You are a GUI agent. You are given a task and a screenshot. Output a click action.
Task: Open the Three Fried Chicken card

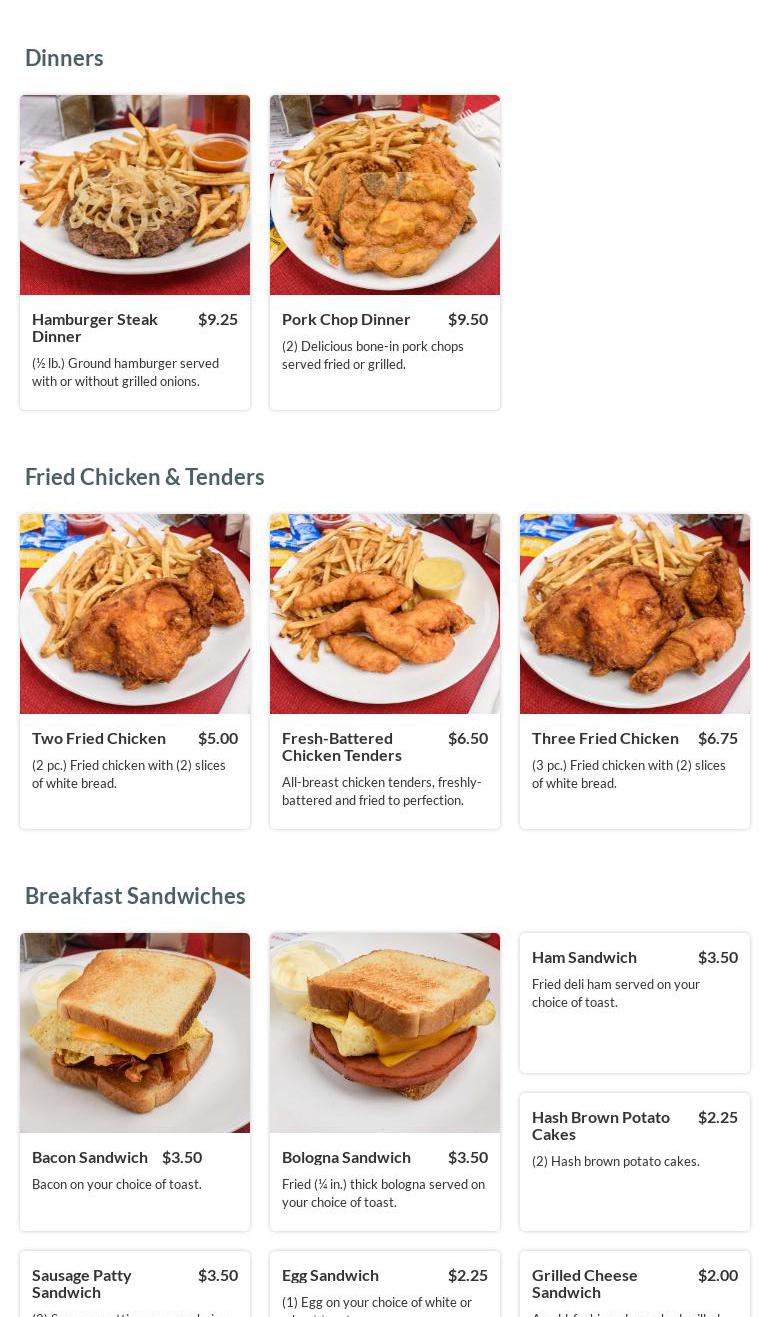(635, 672)
